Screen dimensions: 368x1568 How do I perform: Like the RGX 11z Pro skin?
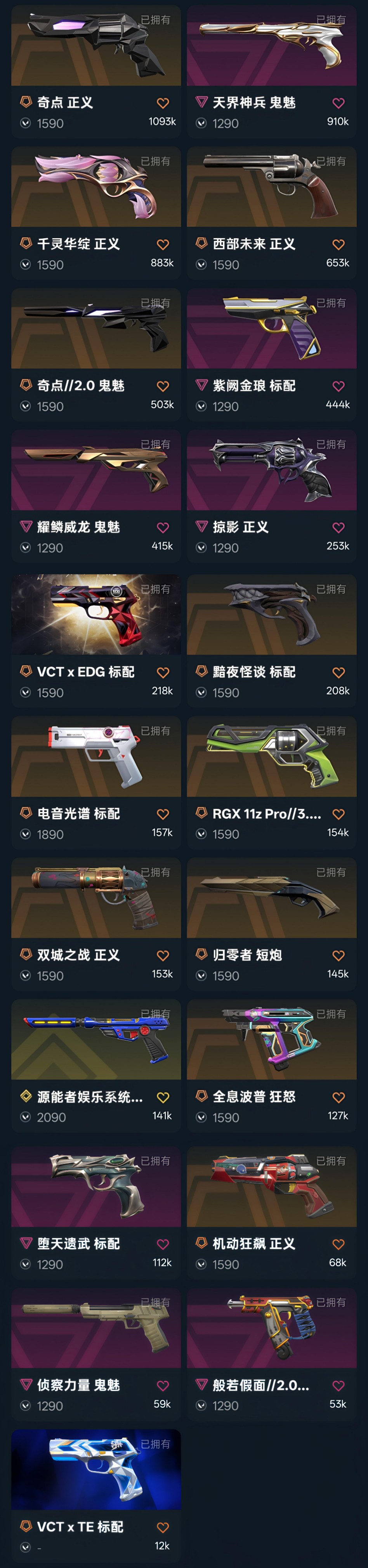pos(338,814)
